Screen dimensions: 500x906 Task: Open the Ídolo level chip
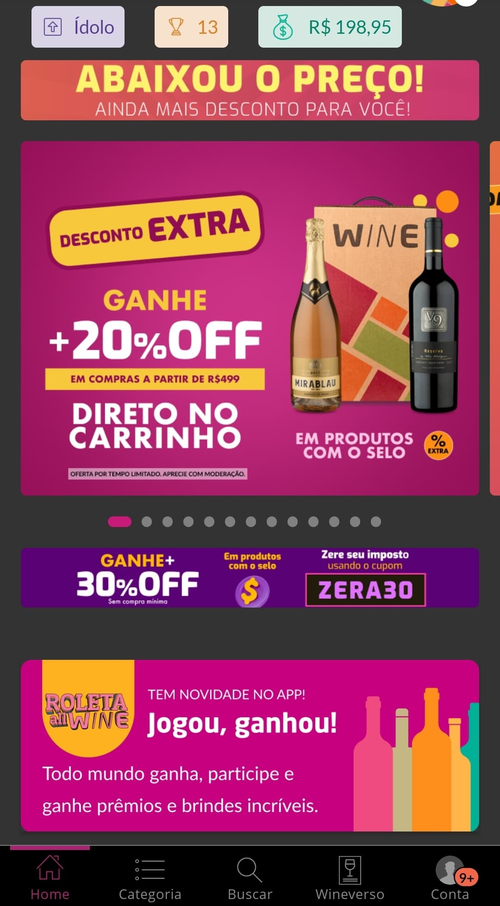(77, 27)
